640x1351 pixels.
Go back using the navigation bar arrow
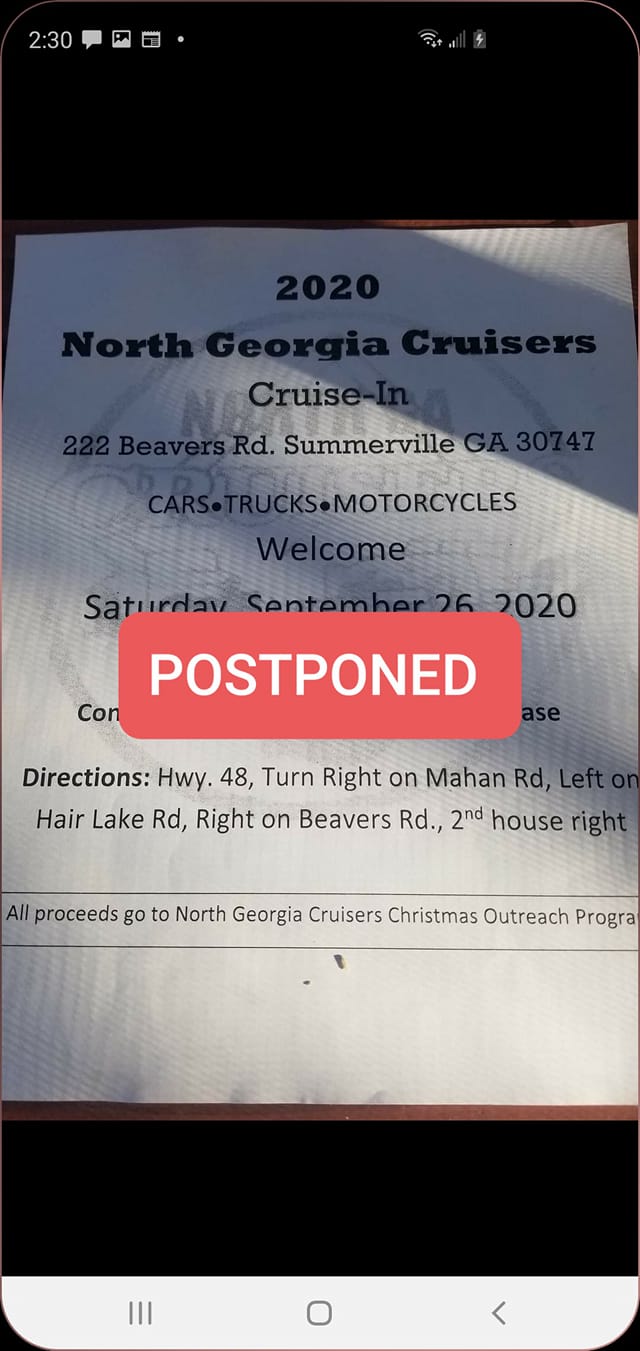point(499,1312)
